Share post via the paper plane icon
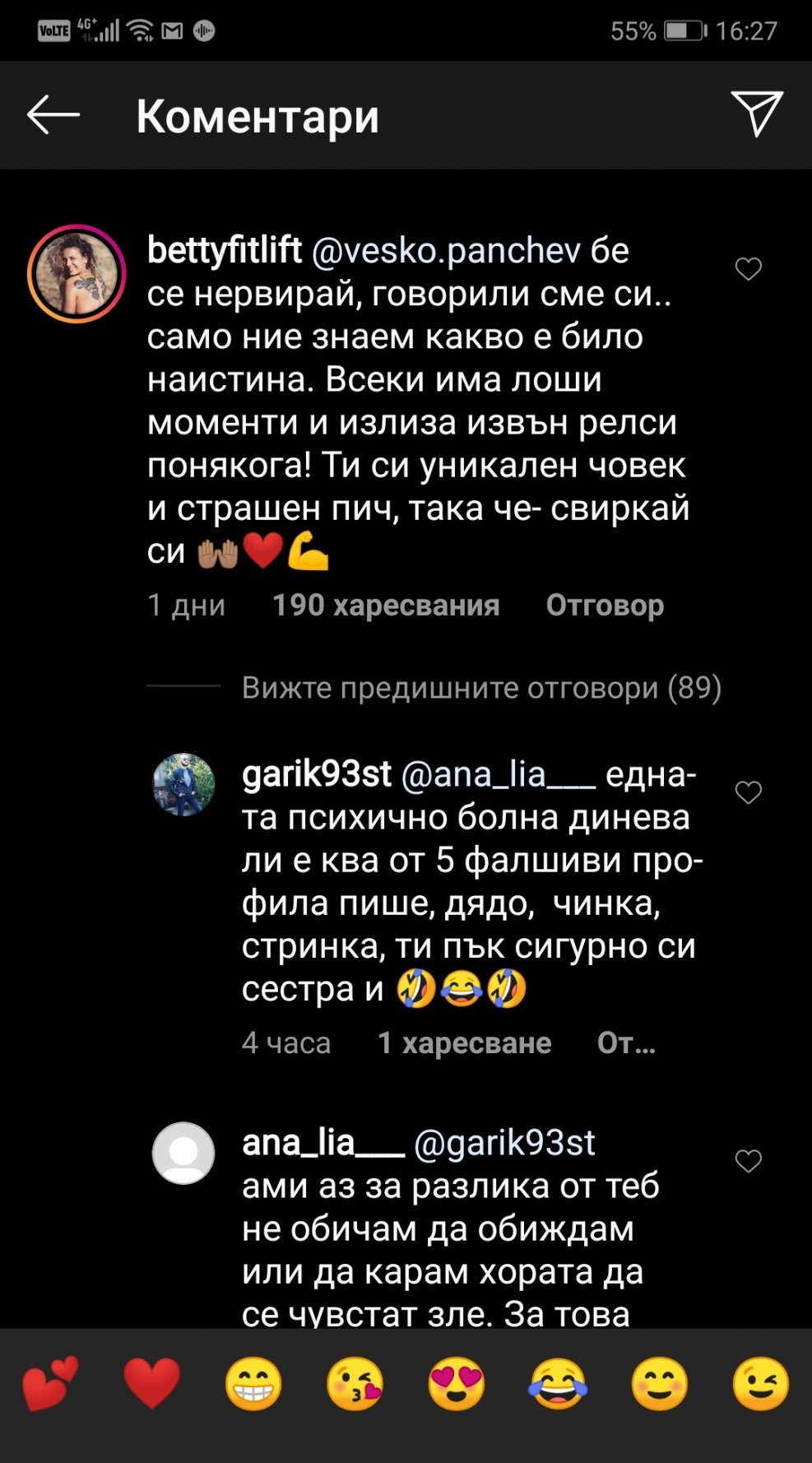The image size is (812, 1463). point(756,114)
